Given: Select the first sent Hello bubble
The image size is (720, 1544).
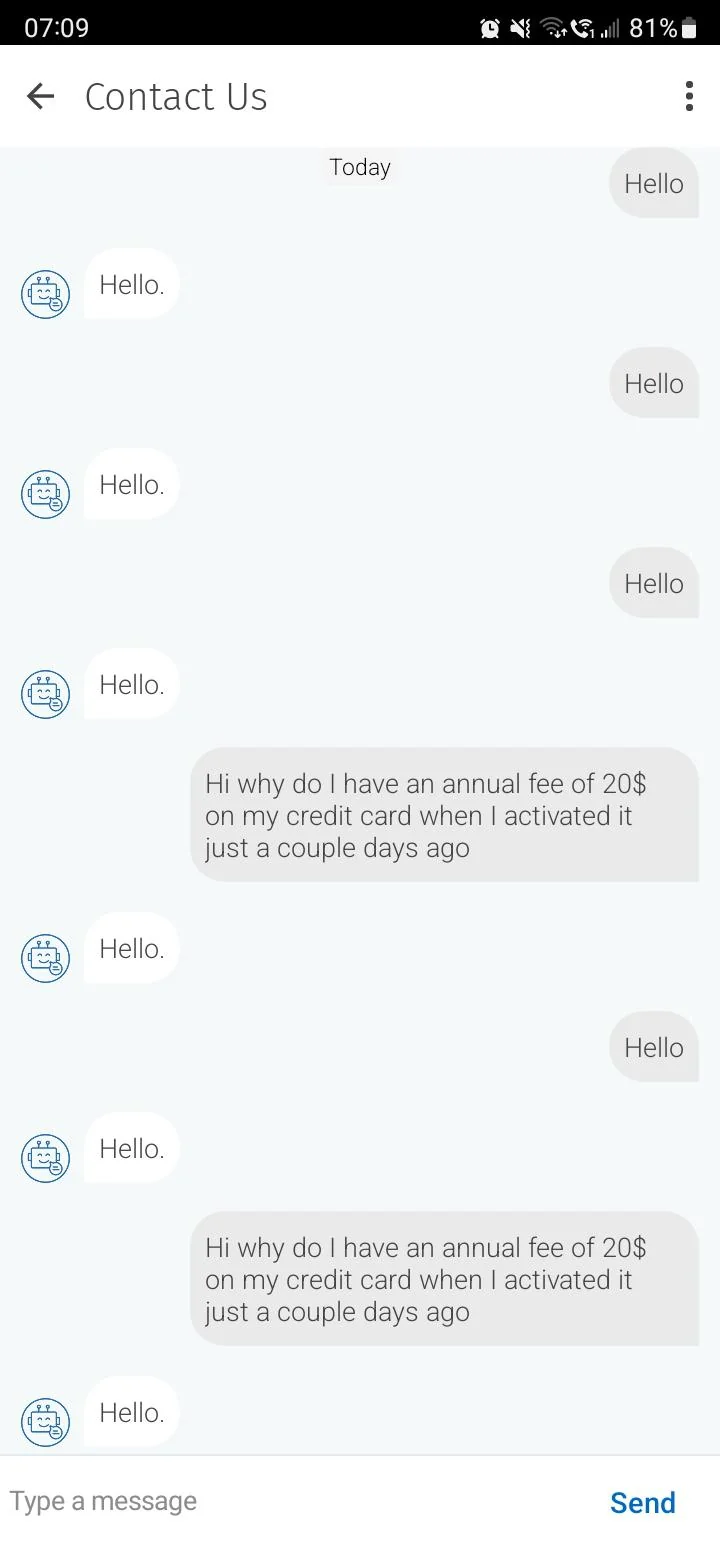Looking at the screenshot, I should click(x=653, y=183).
